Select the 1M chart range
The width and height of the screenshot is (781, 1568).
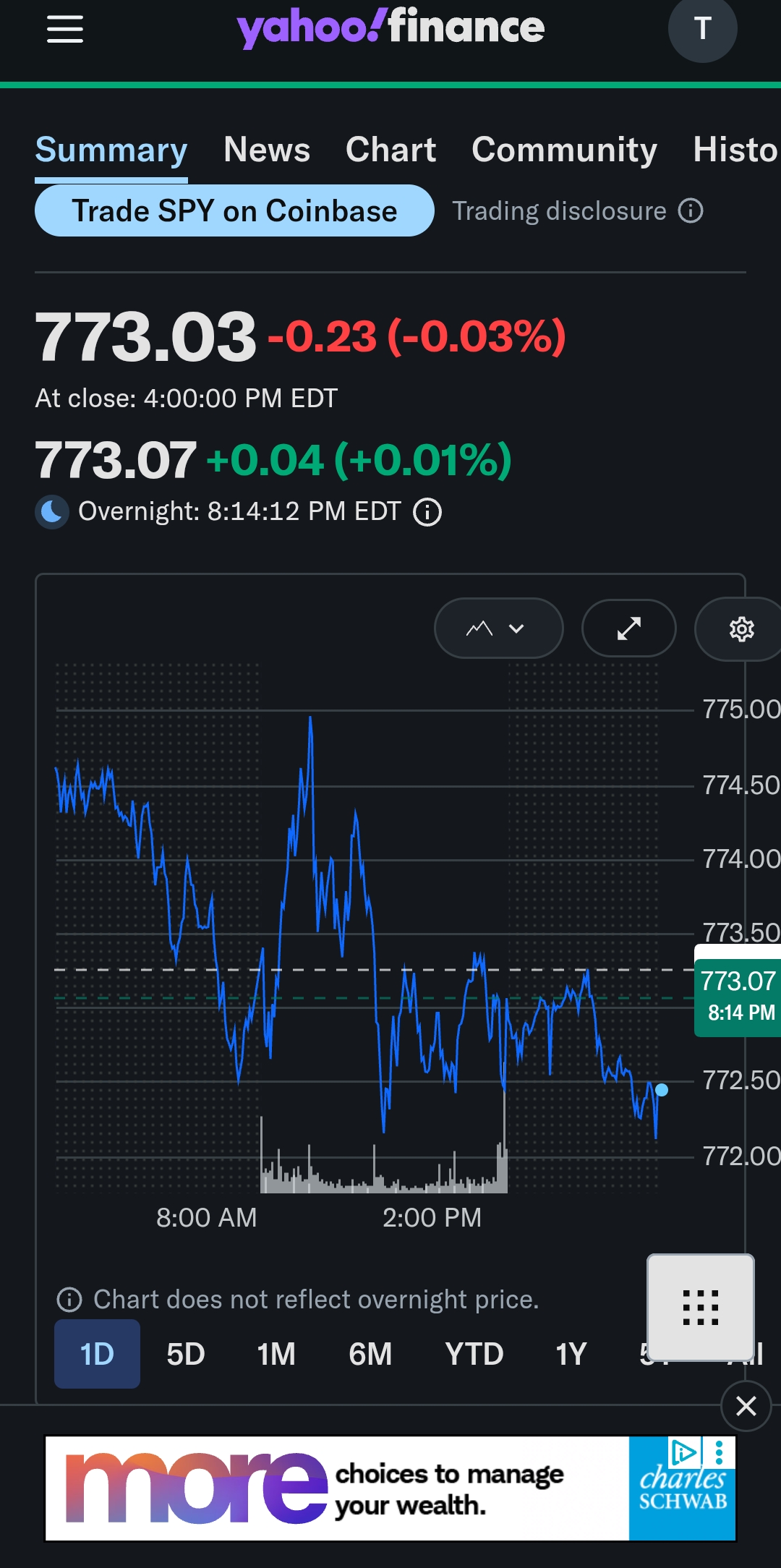click(x=276, y=1354)
